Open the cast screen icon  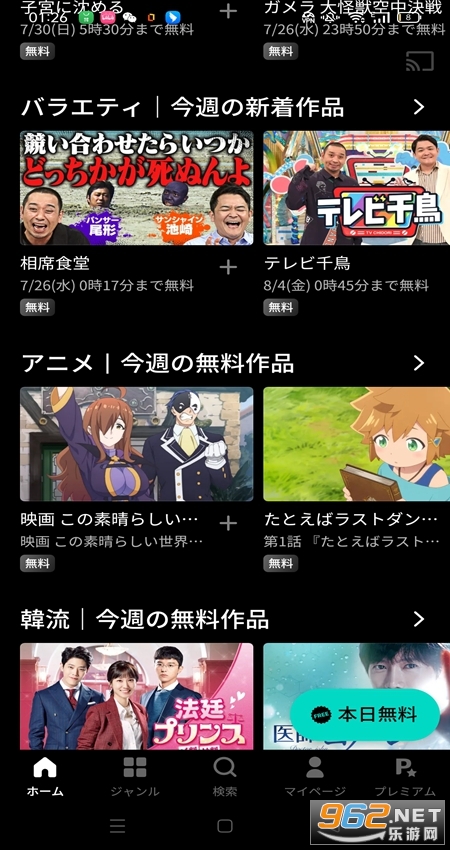pyautogui.click(x=420, y=61)
